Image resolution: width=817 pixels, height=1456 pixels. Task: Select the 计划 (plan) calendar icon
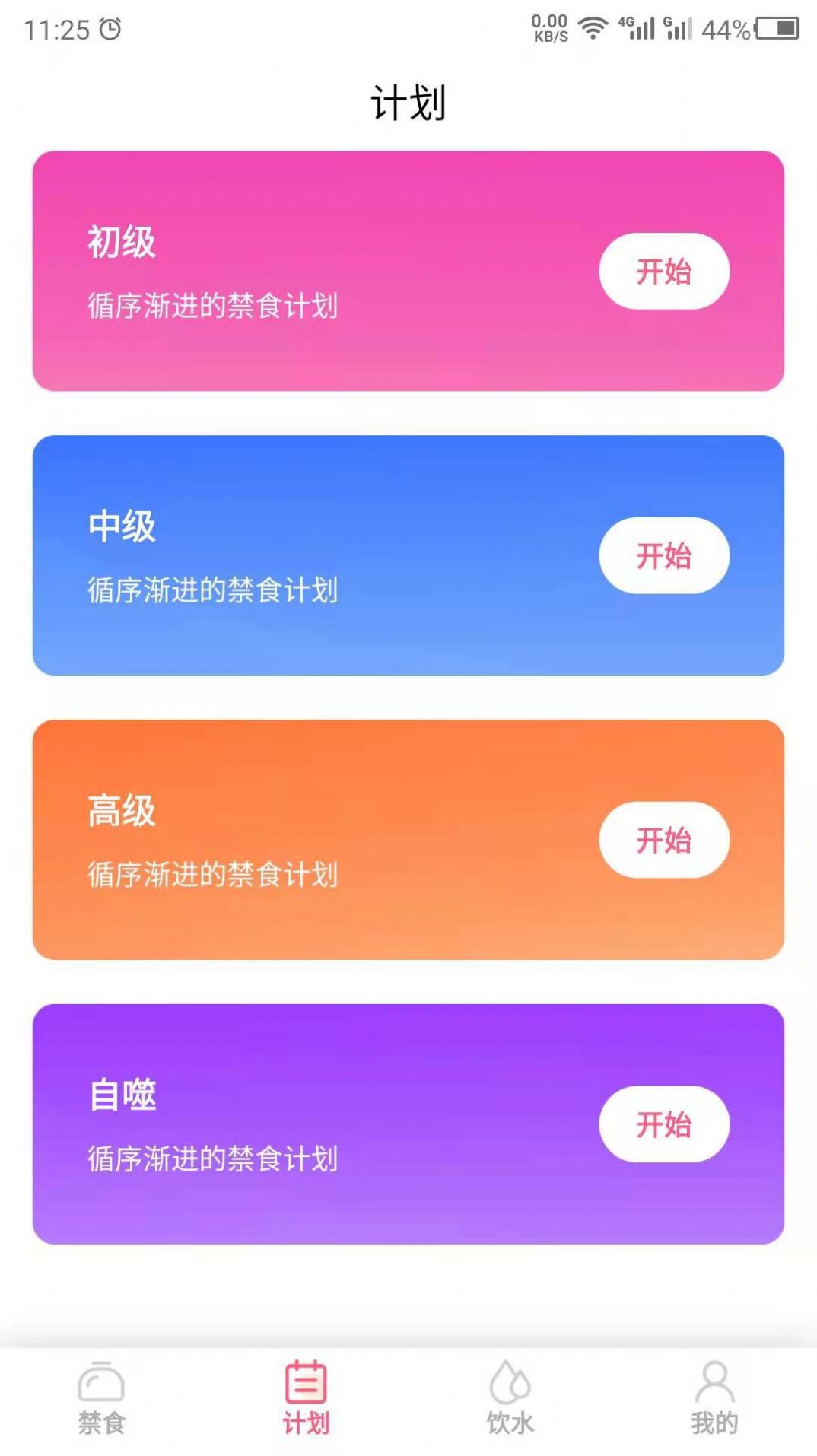(x=307, y=1383)
